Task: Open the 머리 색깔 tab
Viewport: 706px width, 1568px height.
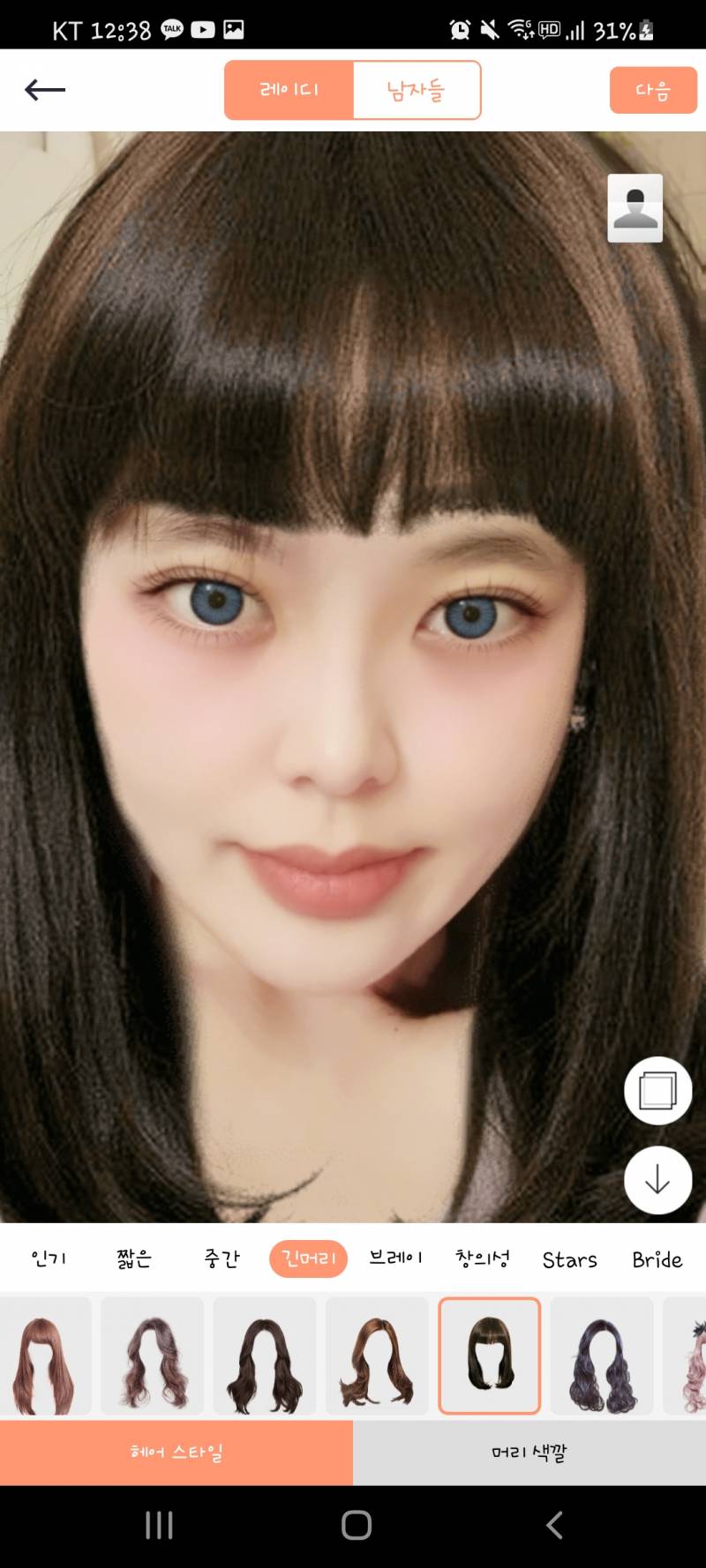Action: coord(529,1452)
